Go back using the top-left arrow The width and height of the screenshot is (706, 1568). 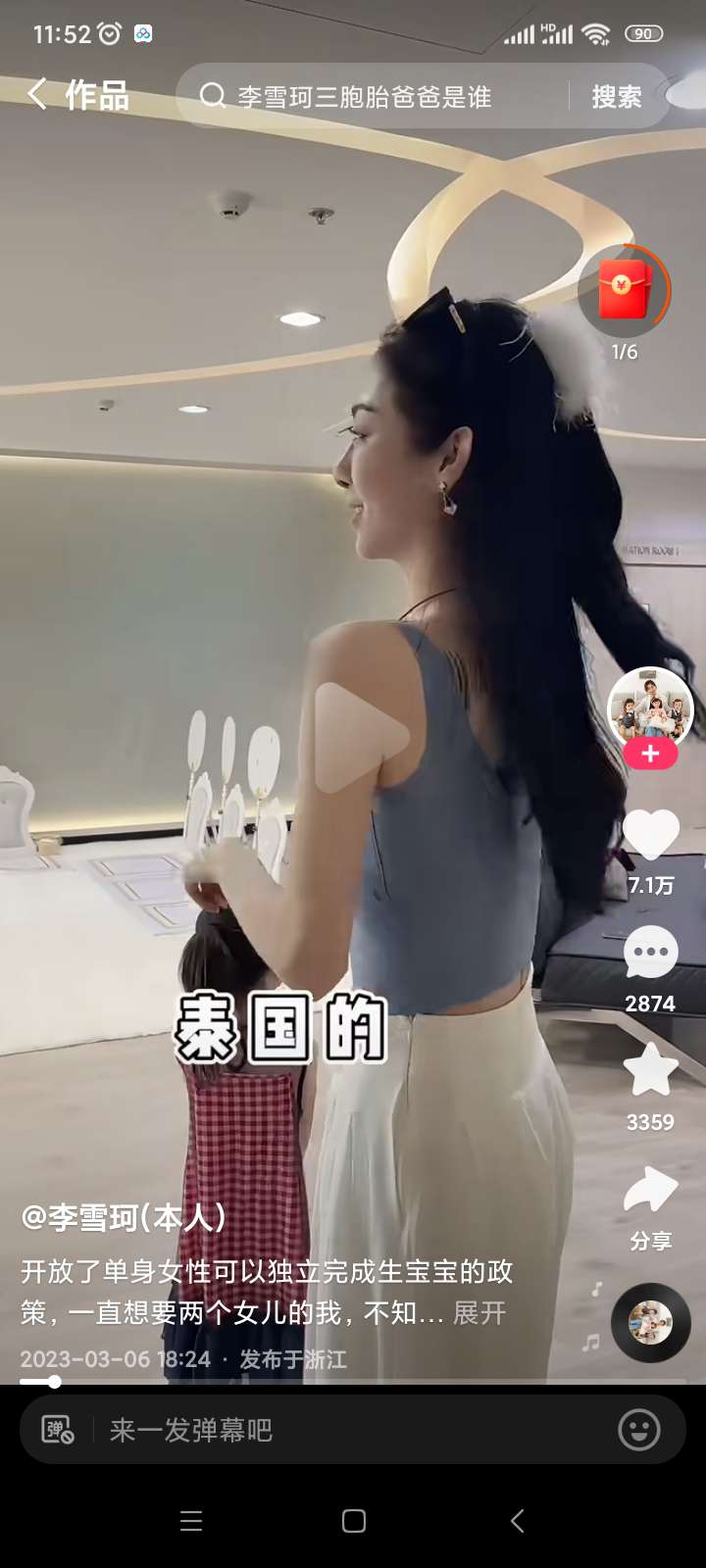[x=37, y=95]
